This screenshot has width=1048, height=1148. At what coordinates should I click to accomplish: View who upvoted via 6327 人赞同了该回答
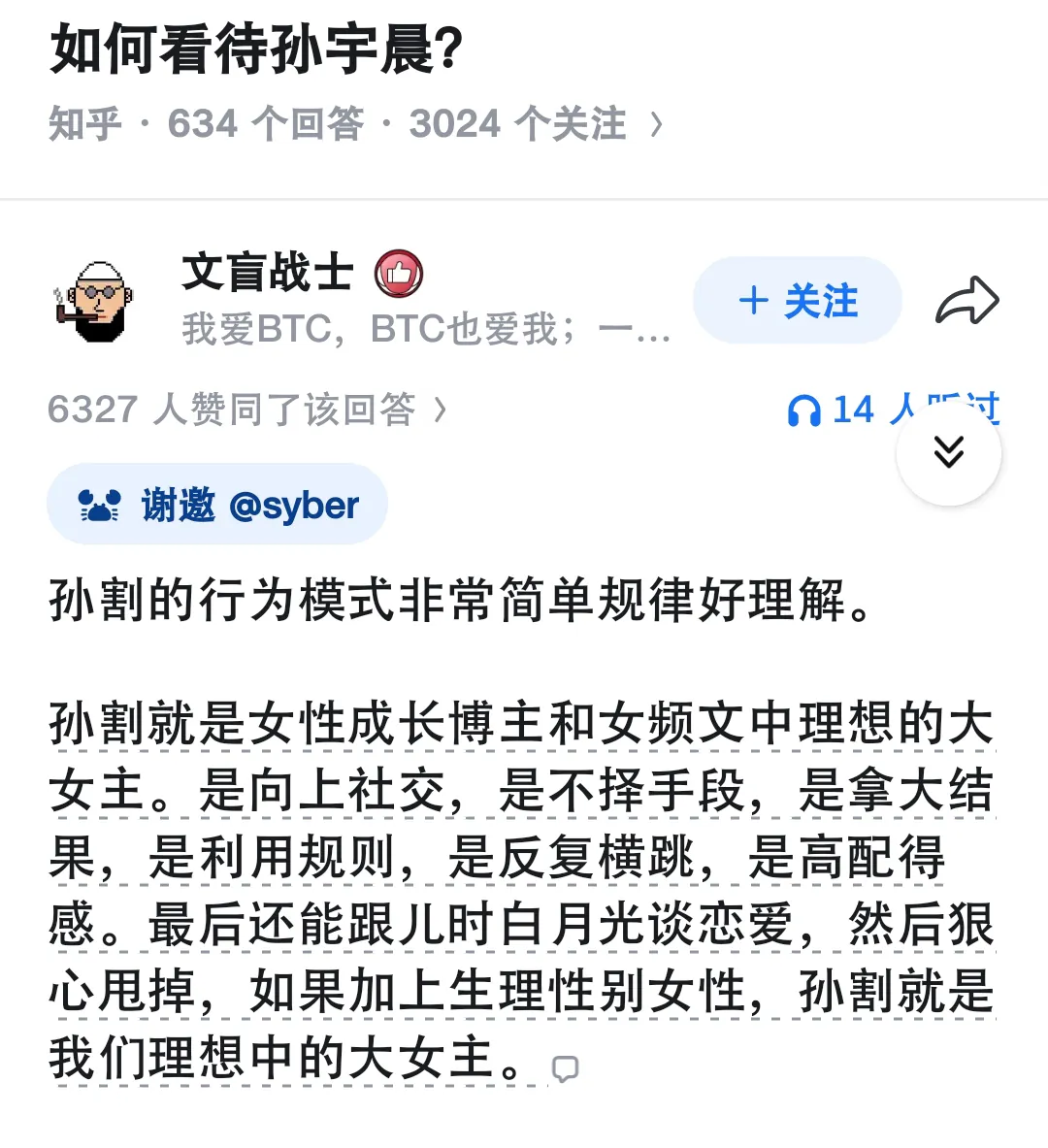(246, 410)
